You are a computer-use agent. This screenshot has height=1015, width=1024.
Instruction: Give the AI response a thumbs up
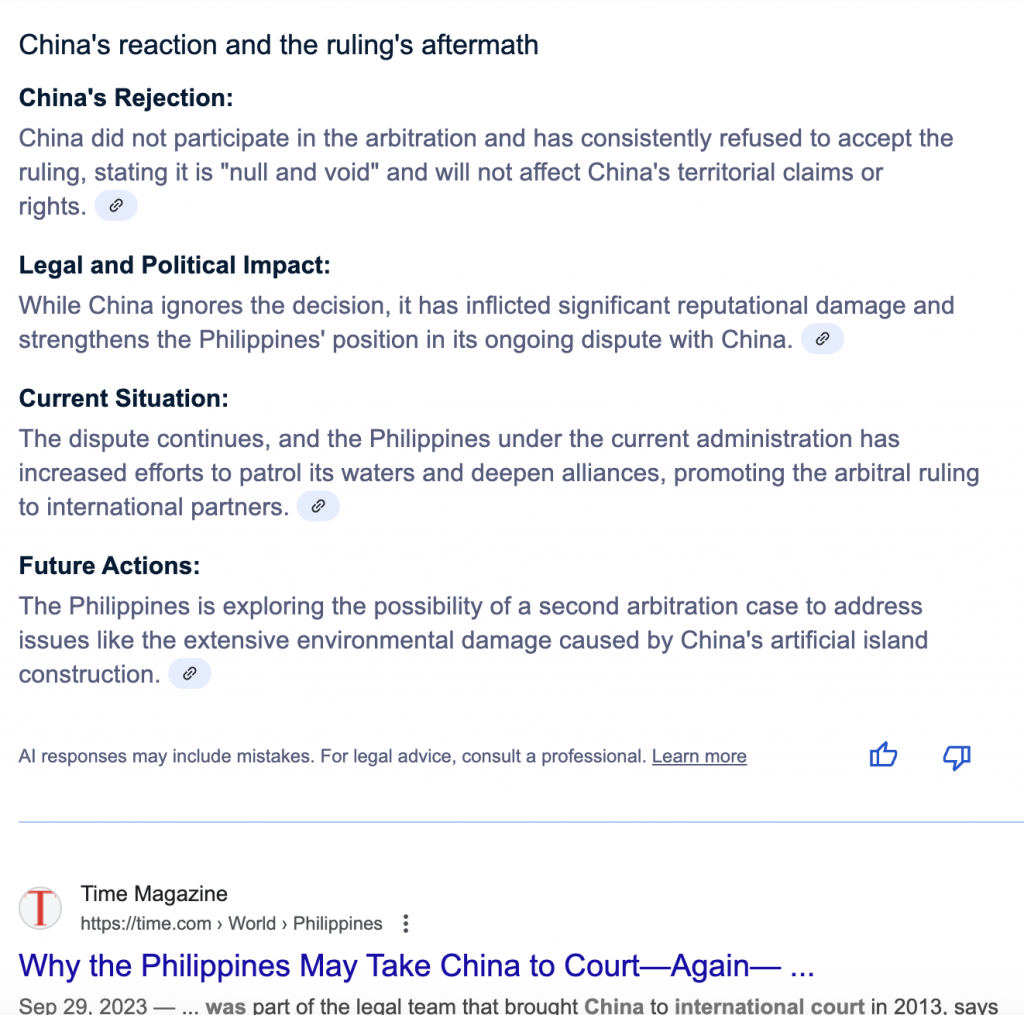point(883,756)
